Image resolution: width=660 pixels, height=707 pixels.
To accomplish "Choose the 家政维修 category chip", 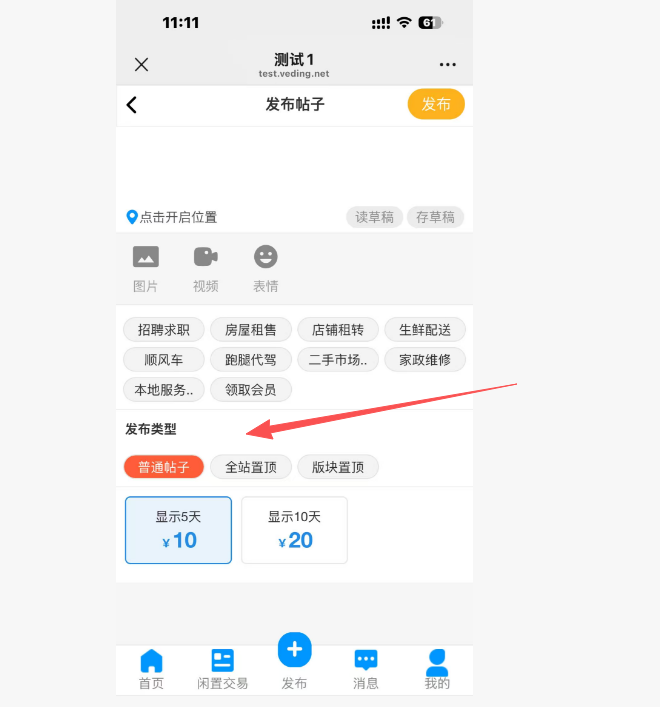I will click(425, 359).
